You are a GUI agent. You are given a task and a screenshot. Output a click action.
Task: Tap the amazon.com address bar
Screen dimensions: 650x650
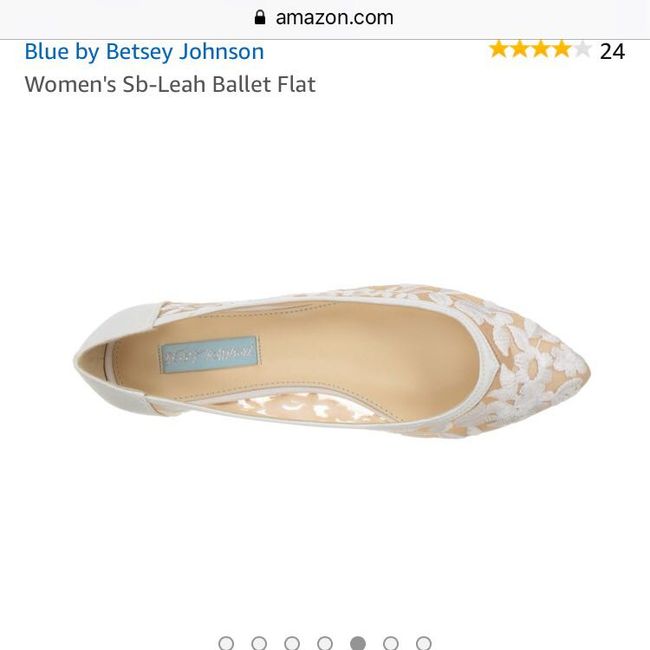pyautogui.click(x=325, y=17)
